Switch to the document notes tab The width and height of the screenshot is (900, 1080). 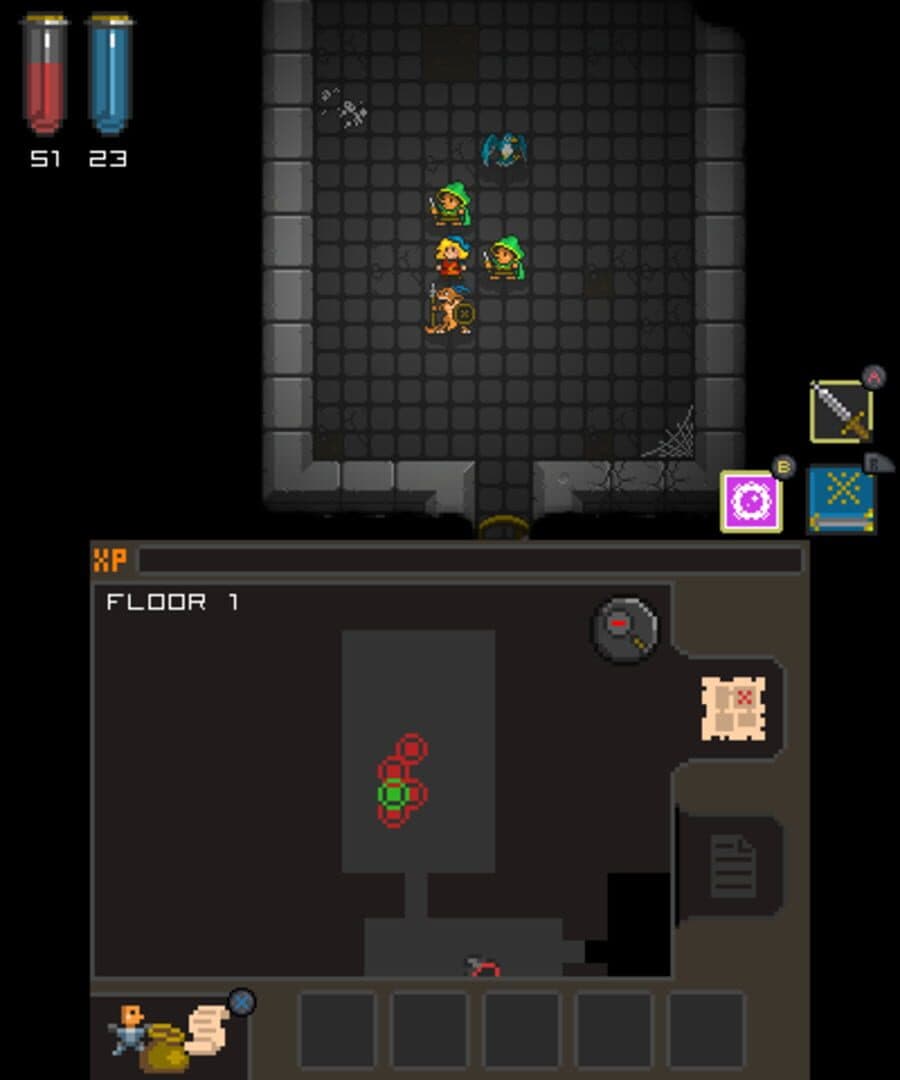pyautogui.click(x=732, y=865)
